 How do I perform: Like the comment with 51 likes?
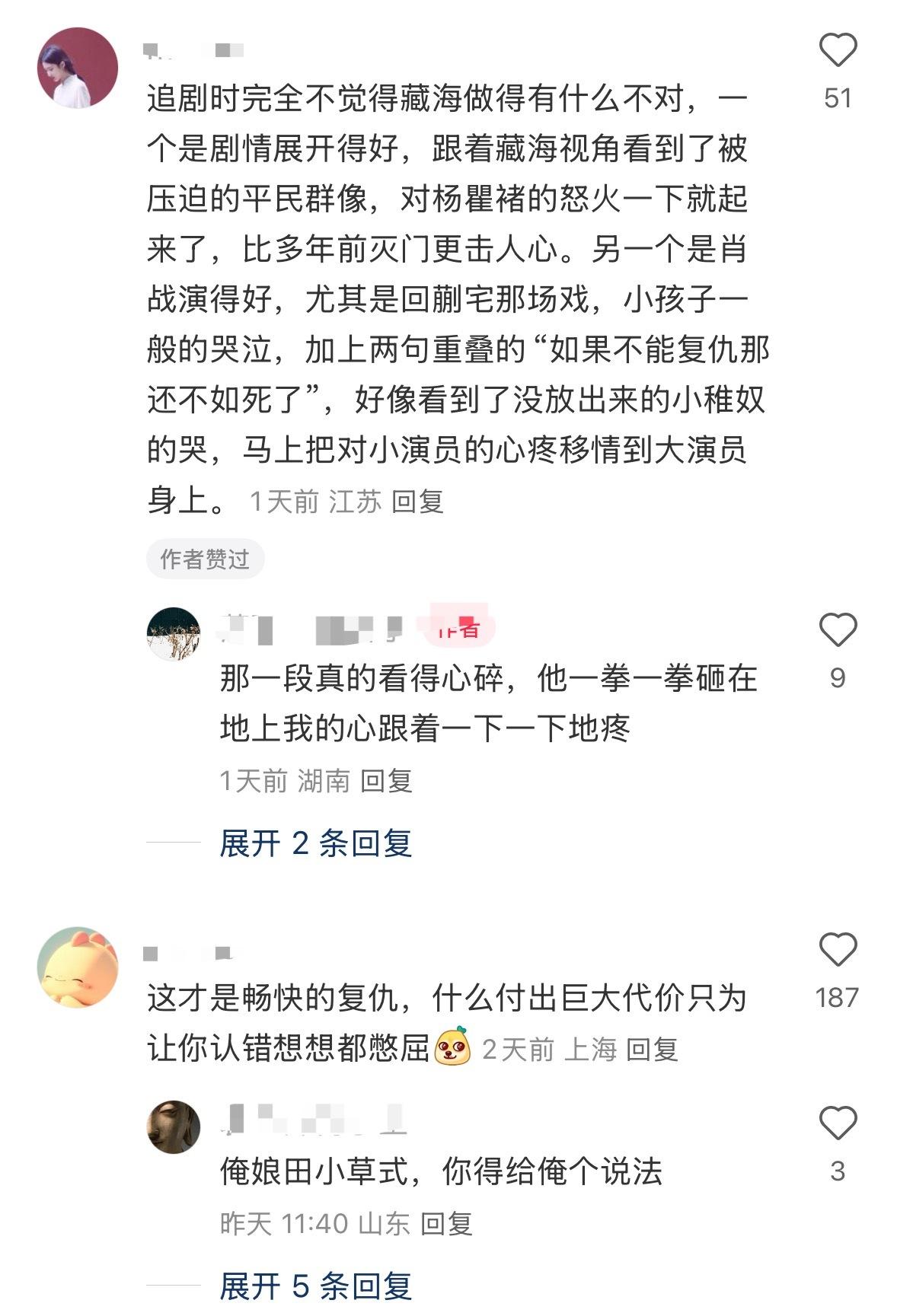(838, 51)
